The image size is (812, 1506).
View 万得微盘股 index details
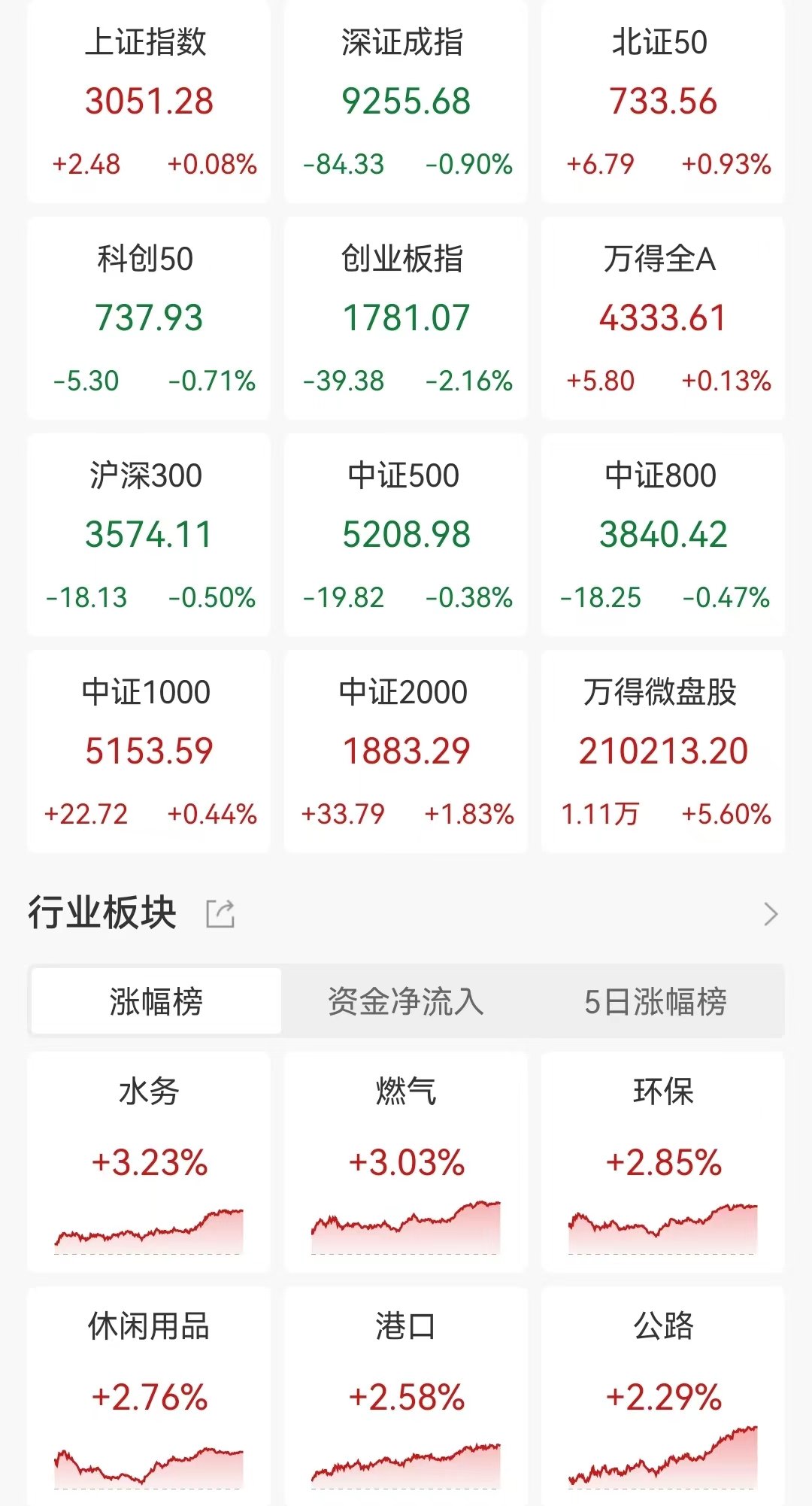[662, 751]
